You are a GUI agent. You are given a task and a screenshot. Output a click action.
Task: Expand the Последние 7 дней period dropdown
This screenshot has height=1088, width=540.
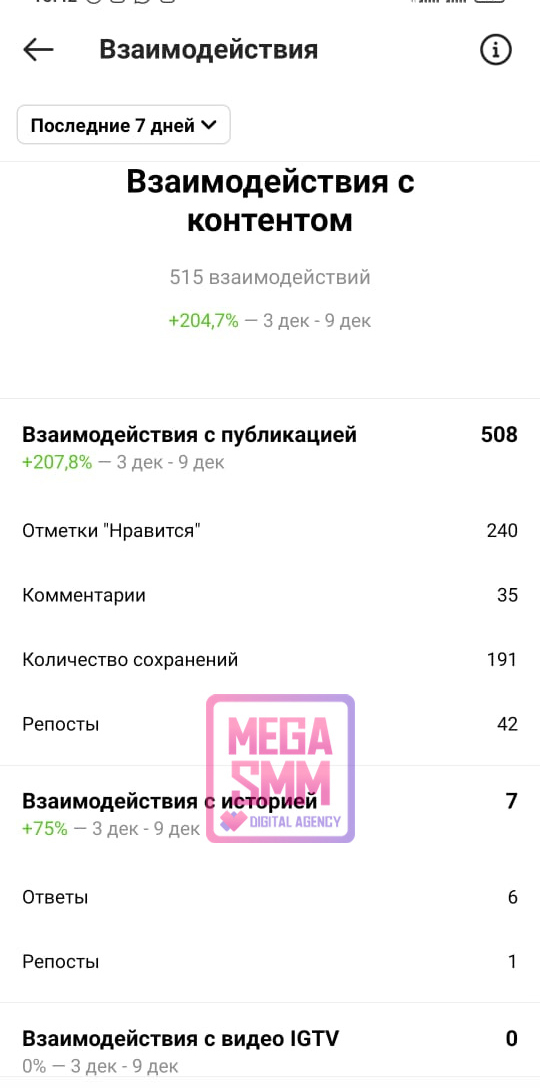[124, 125]
